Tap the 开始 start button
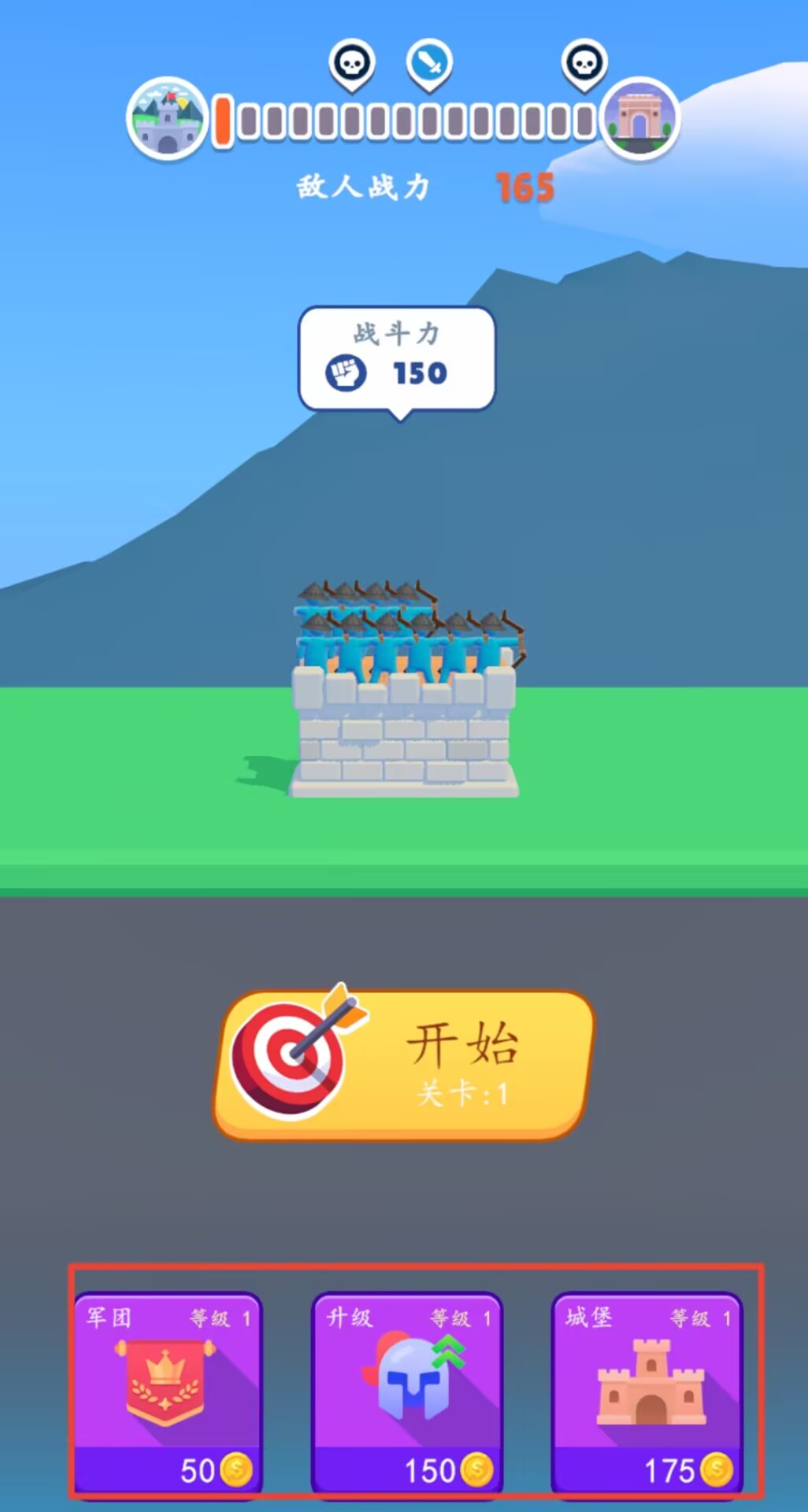This screenshot has height=1512, width=808. (403, 1063)
